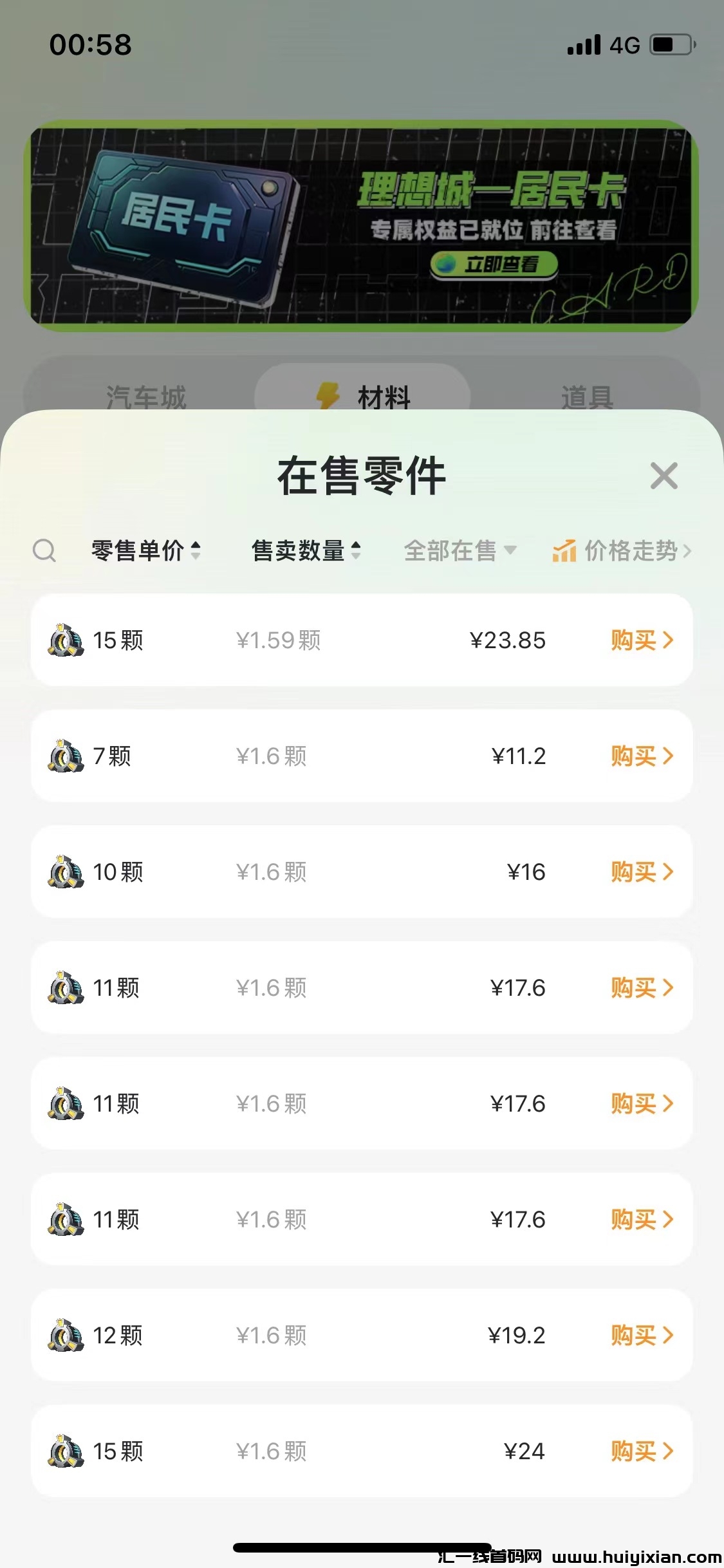Open 价格走势 price trend
This screenshot has width=724, height=1568.
(x=622, y=551)
